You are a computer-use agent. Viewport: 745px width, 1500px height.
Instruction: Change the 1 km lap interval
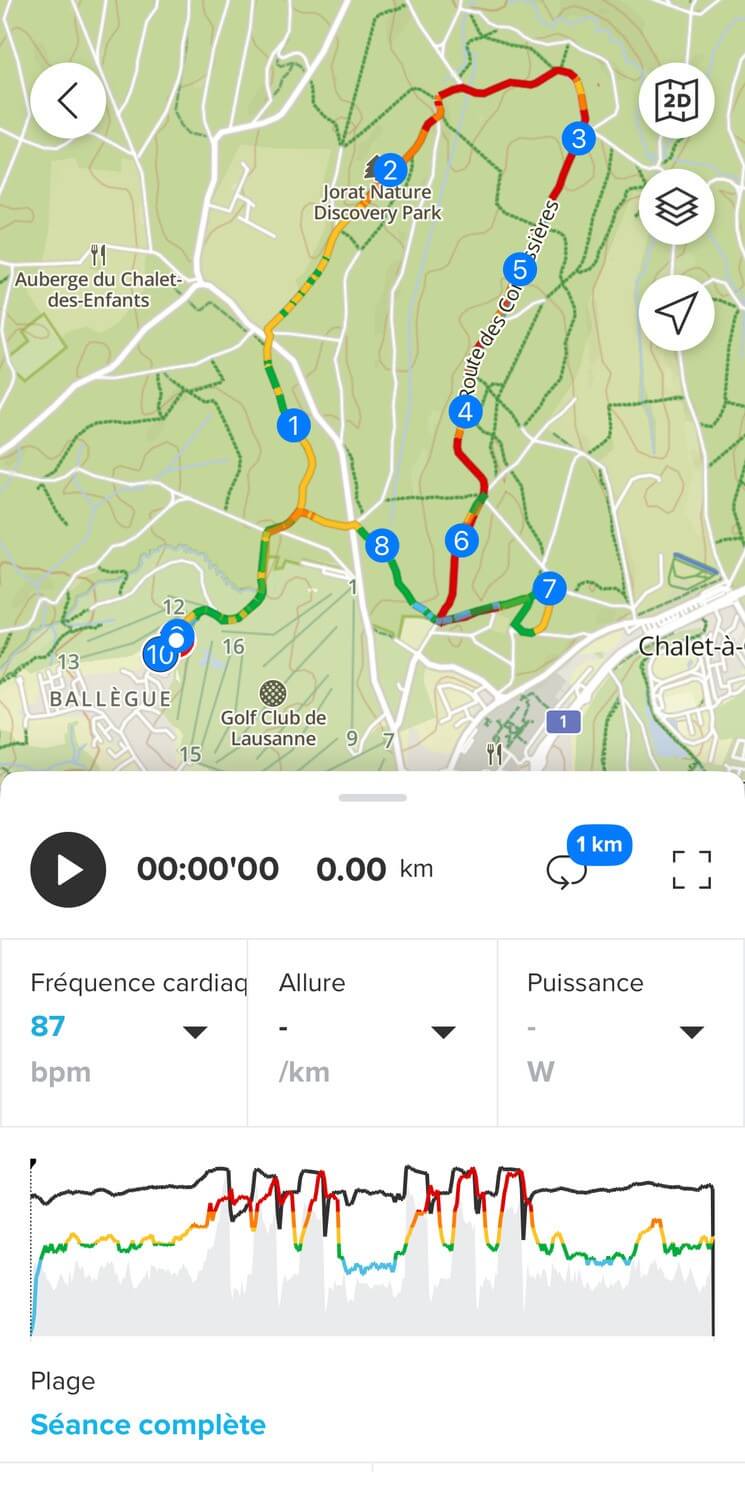click(589, 859)
